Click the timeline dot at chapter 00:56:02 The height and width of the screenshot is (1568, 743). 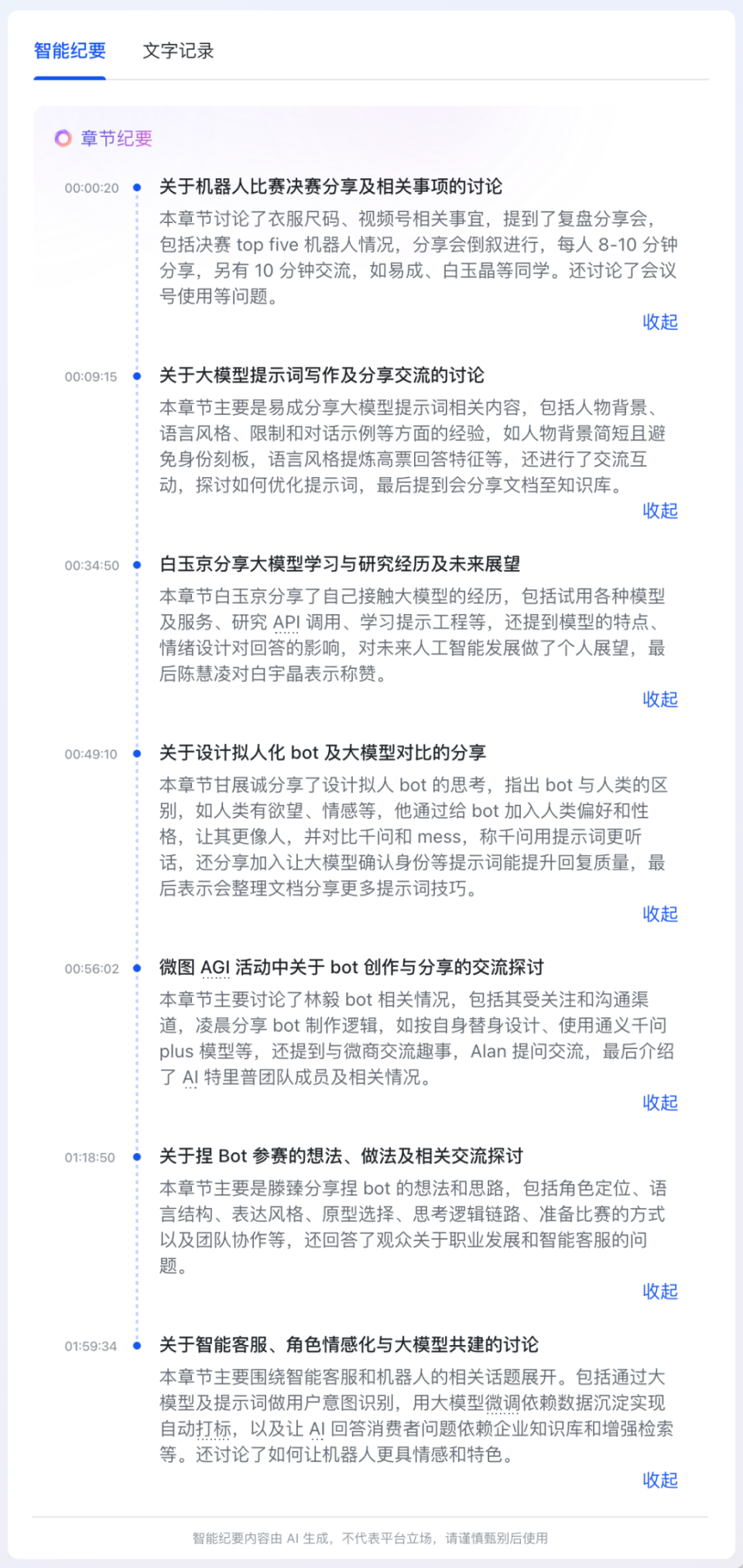click(138, 969)
